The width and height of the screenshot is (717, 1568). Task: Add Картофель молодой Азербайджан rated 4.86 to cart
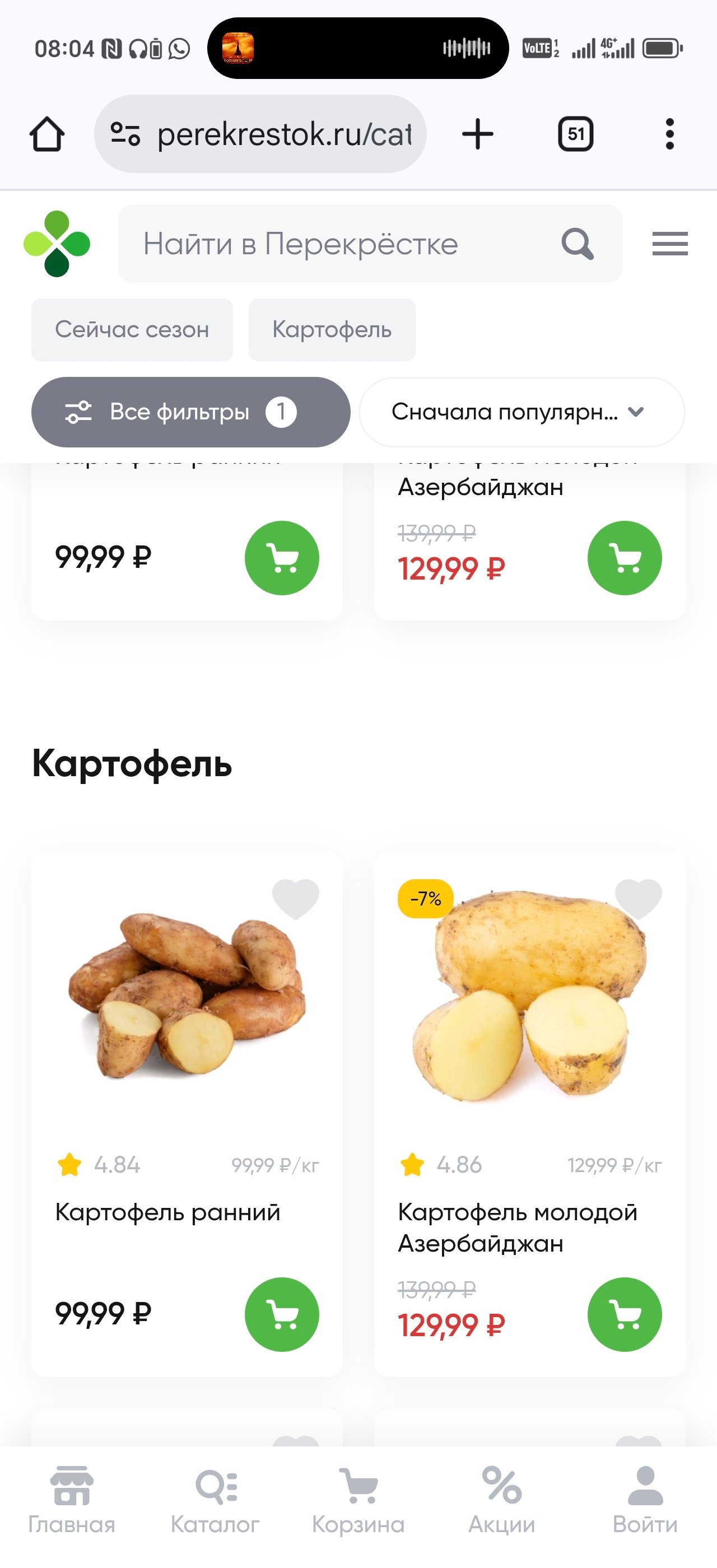pos(625,1314)
